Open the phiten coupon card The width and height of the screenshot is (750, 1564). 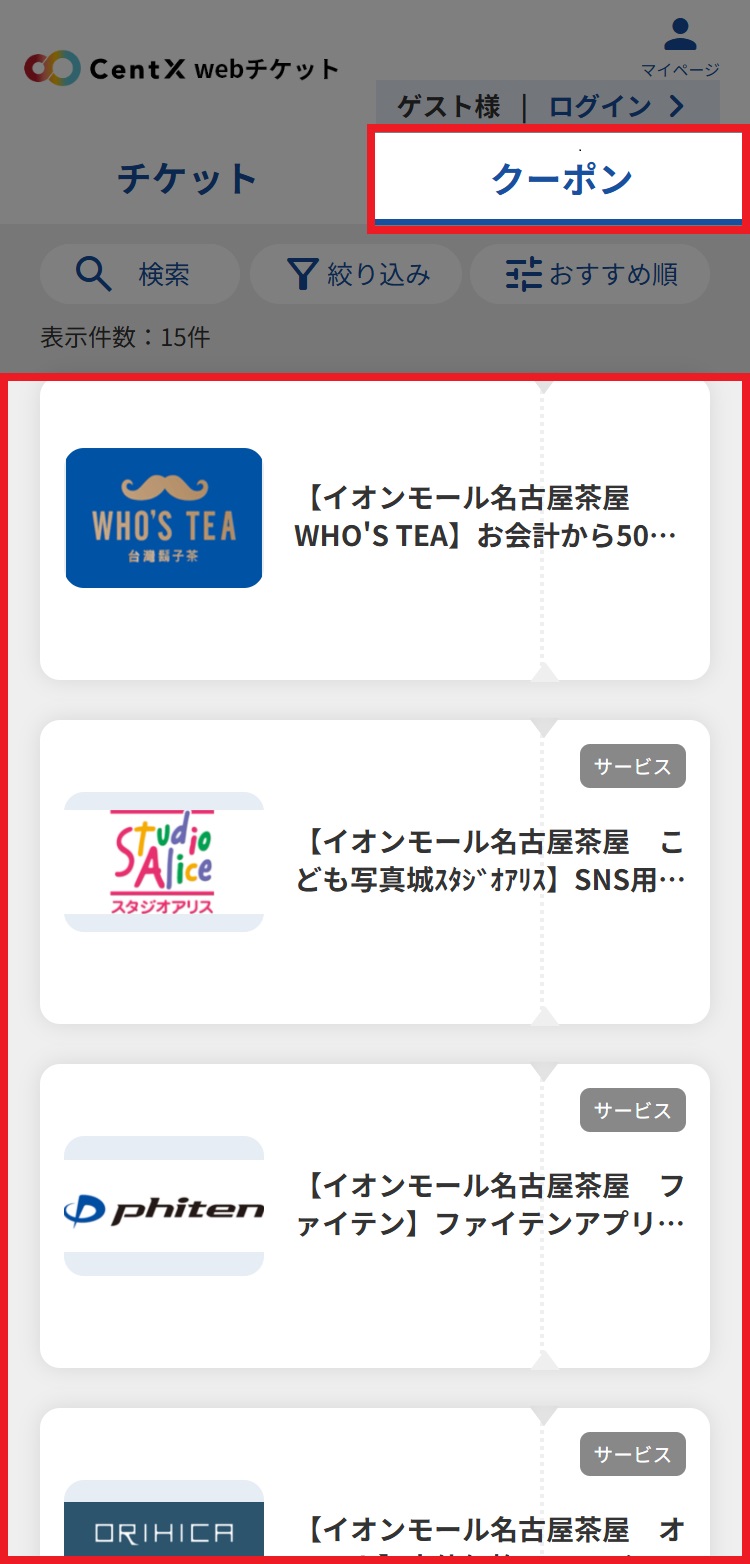374,1214
